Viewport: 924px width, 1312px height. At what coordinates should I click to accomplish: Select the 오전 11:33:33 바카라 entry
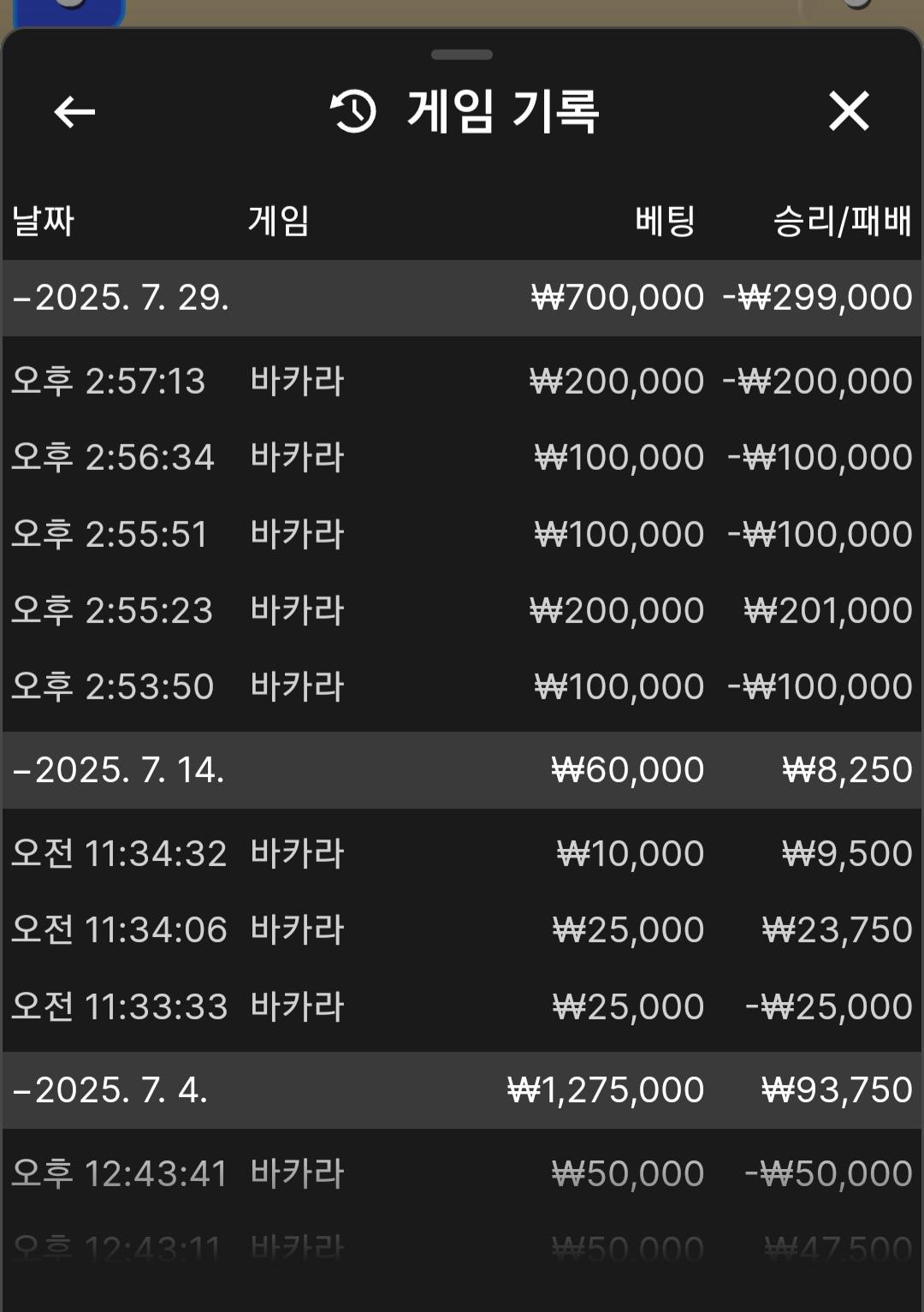click(x=462, y=1006)
